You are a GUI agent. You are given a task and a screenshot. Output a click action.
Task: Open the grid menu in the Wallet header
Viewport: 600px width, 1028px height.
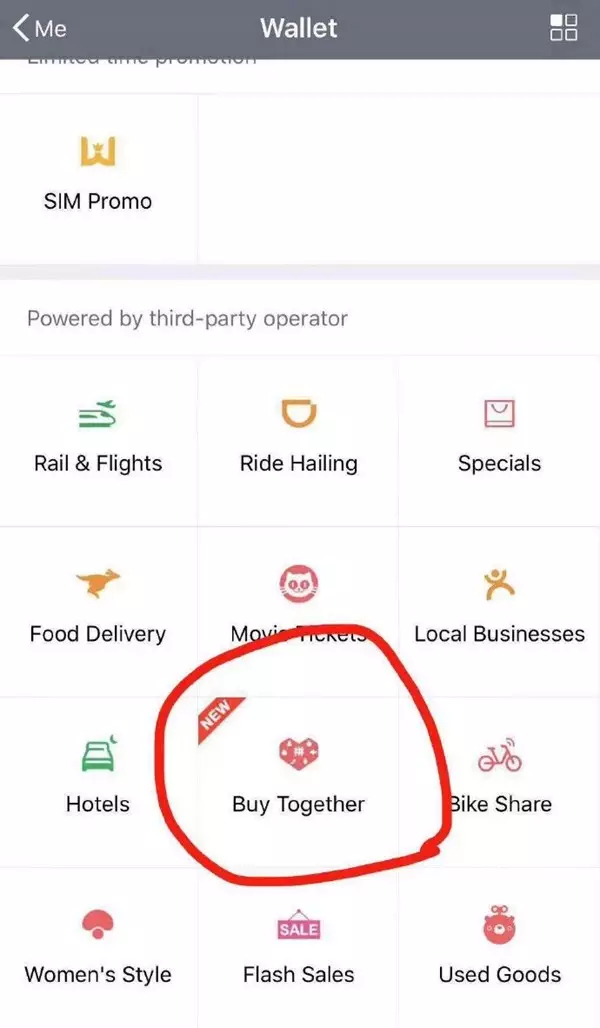point(563,28)
